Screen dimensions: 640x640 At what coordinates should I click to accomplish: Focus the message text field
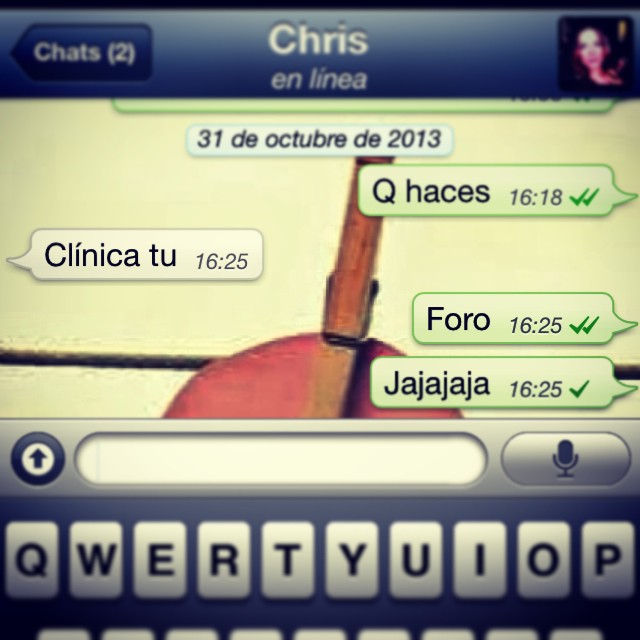(280, 460)
